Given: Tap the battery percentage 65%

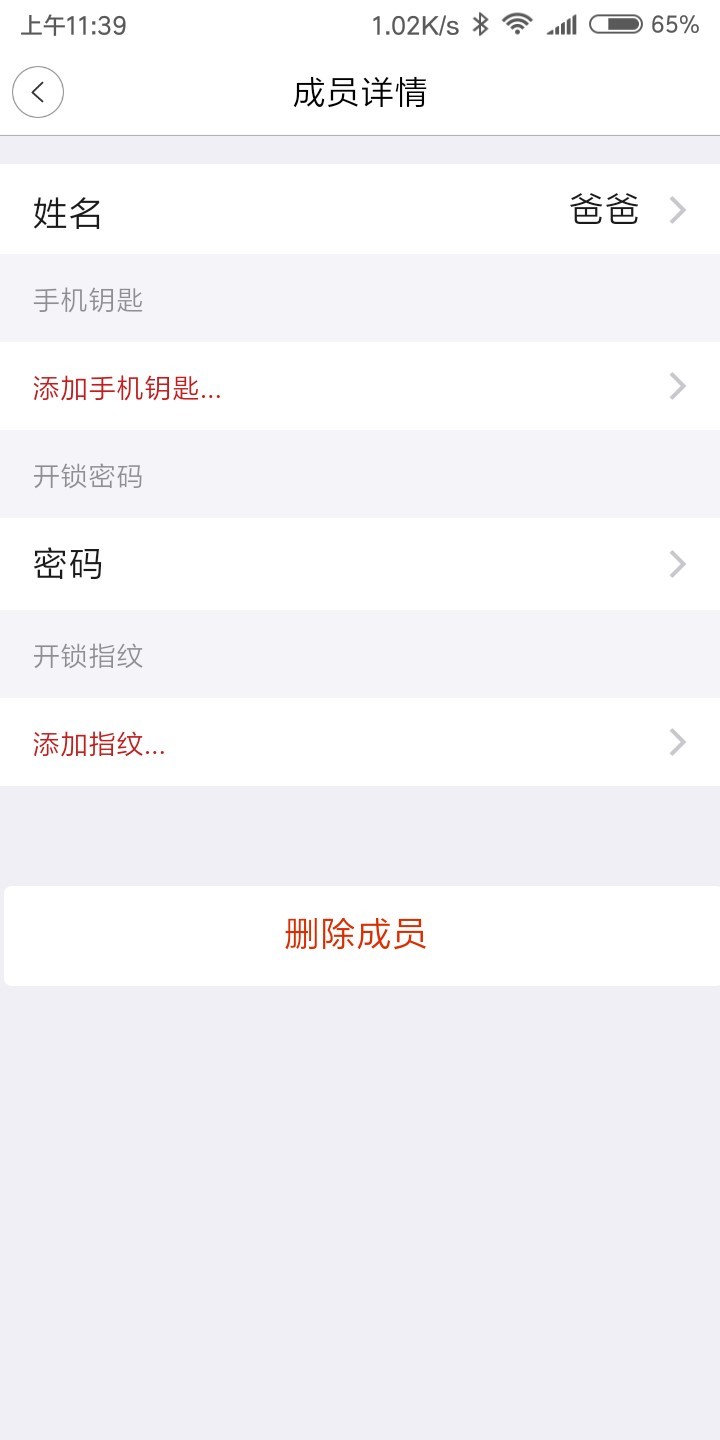Looking at the screenshot, I should point(672,24).
